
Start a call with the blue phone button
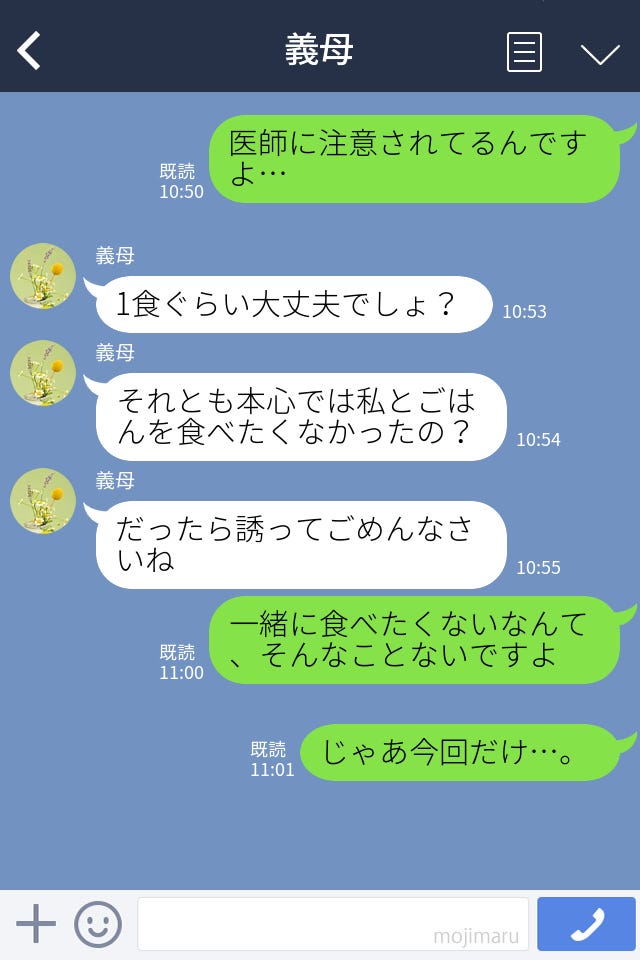586,924
